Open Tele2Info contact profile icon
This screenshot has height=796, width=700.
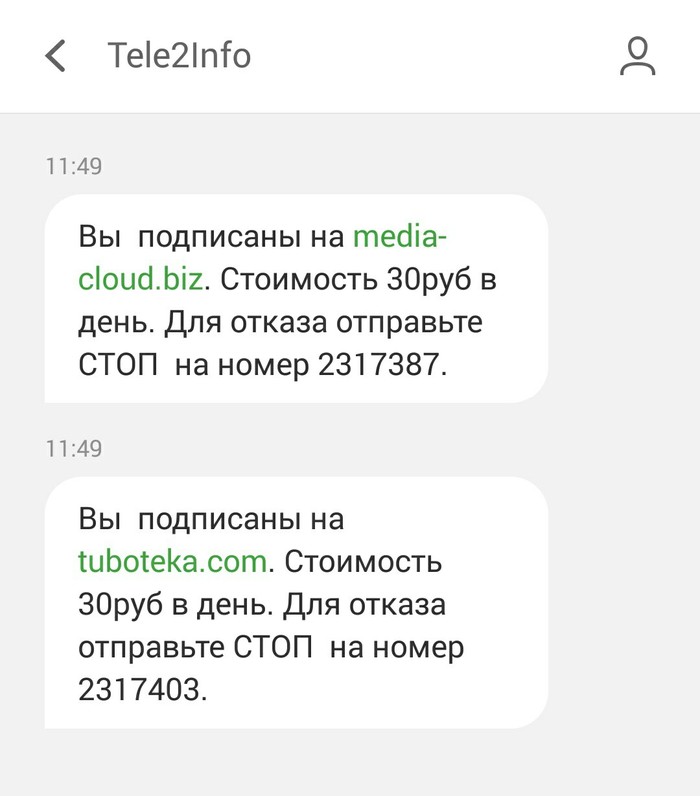pos(637,56)
